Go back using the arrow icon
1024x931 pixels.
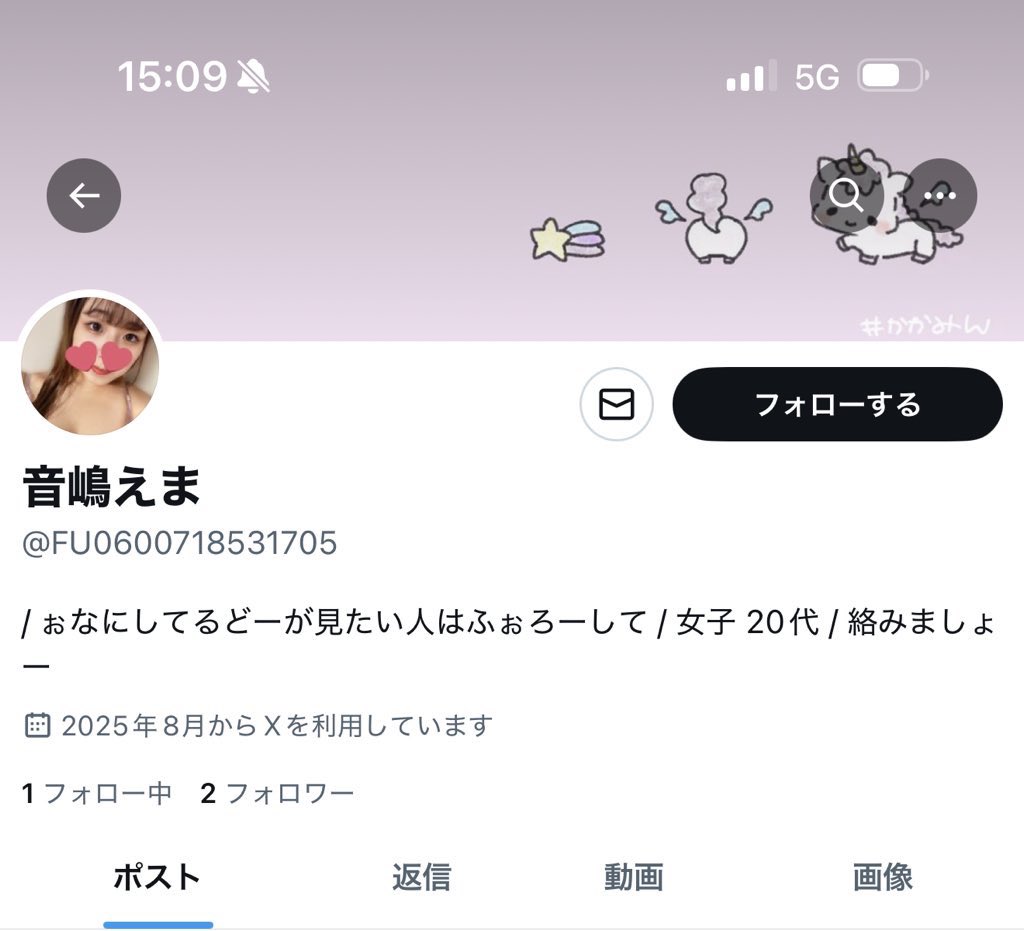(x=84, y=196)
